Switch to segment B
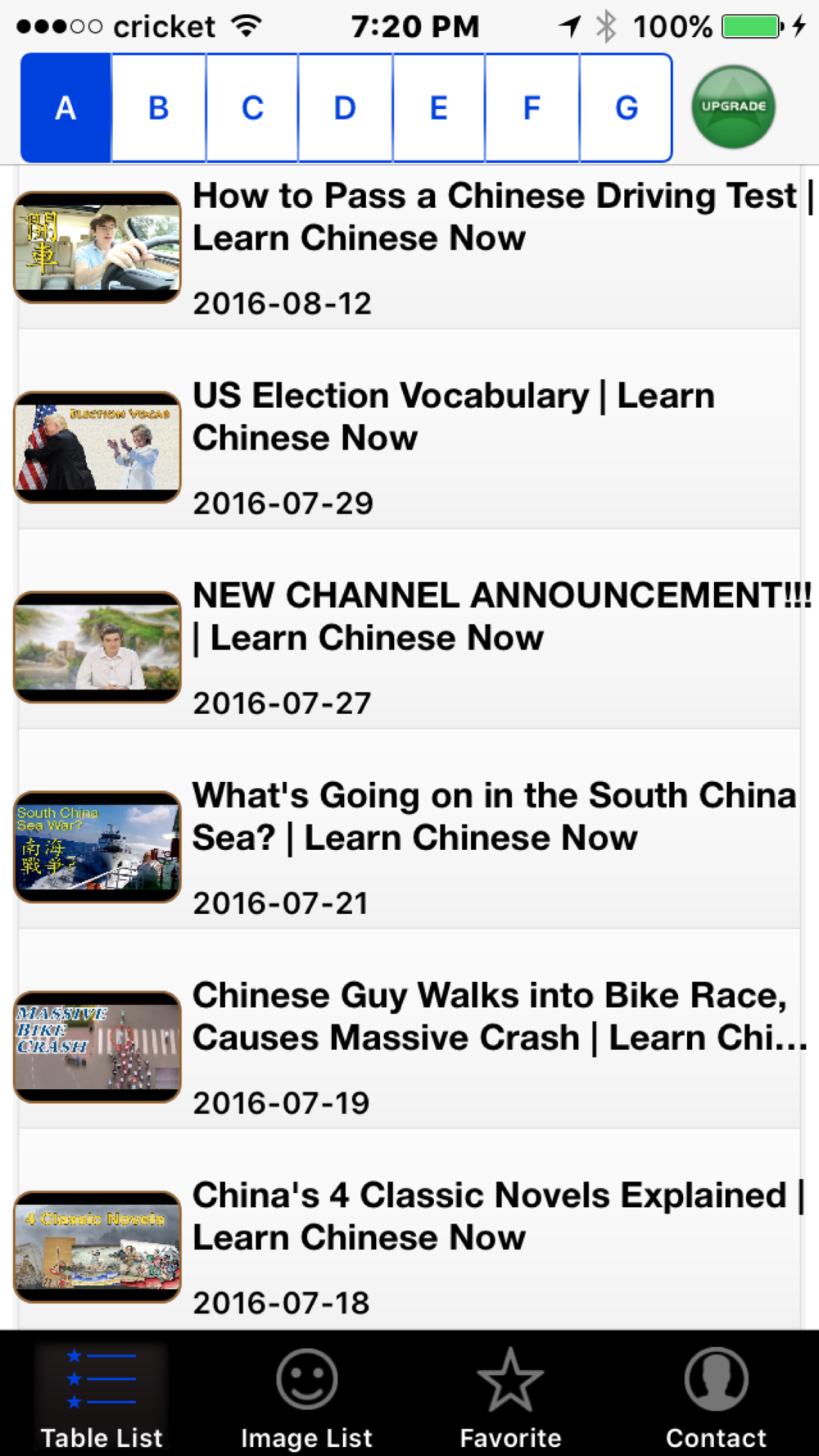The image size is (819, 1456). point(159,108)
